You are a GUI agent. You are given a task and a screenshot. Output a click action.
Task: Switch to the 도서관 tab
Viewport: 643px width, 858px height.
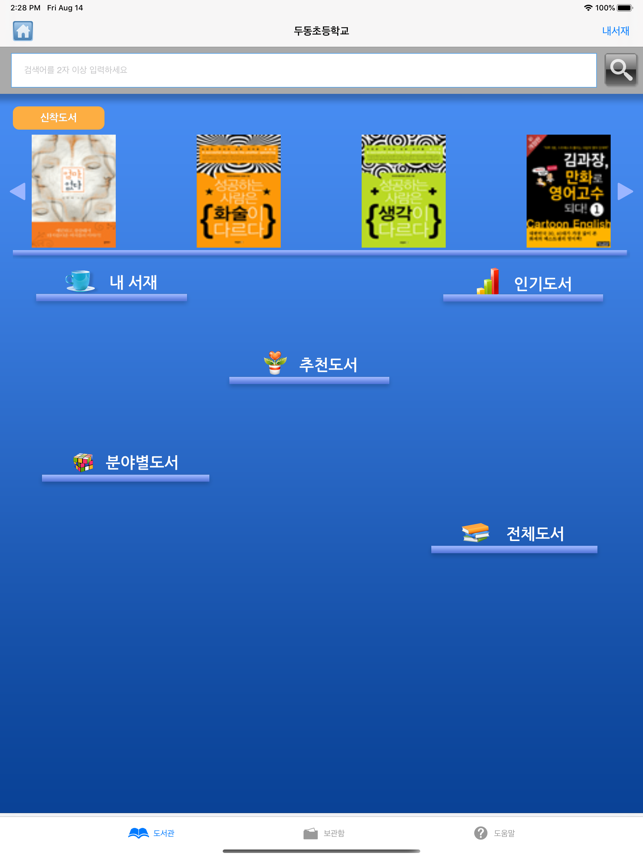[152, 833]
